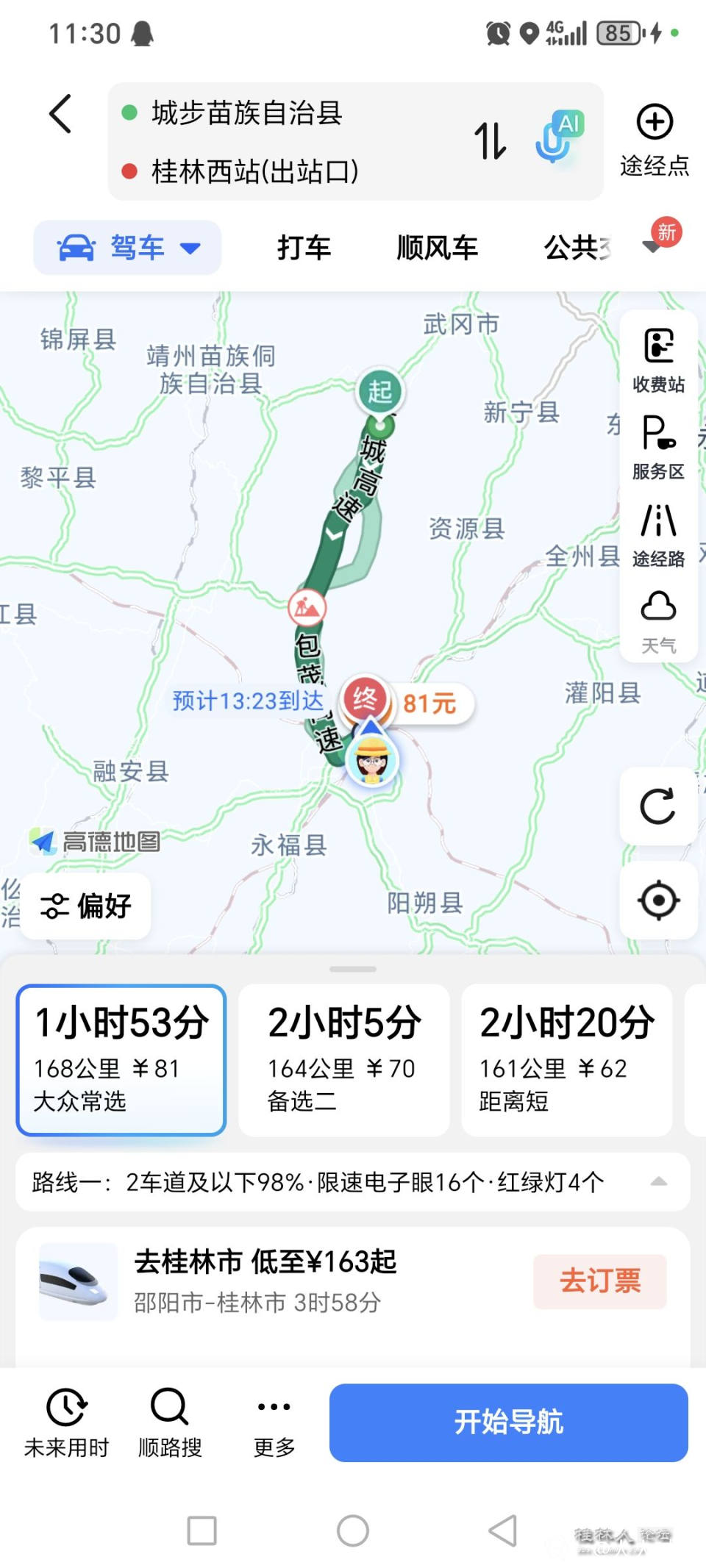Open 偏好 route preferences
The width and height of the screenshot is (706, 1568).
pos(86,906)
